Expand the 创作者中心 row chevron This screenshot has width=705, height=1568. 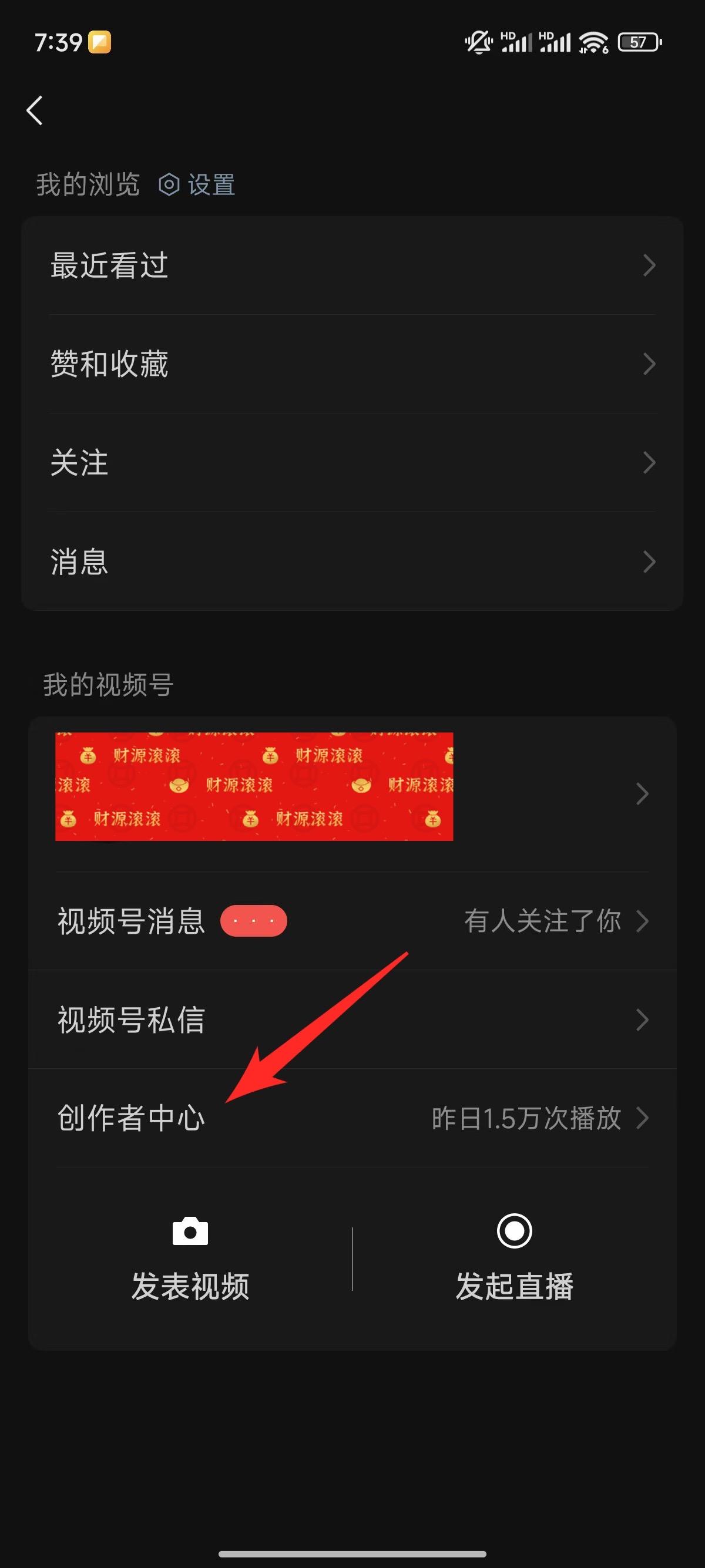point(644,1118)
